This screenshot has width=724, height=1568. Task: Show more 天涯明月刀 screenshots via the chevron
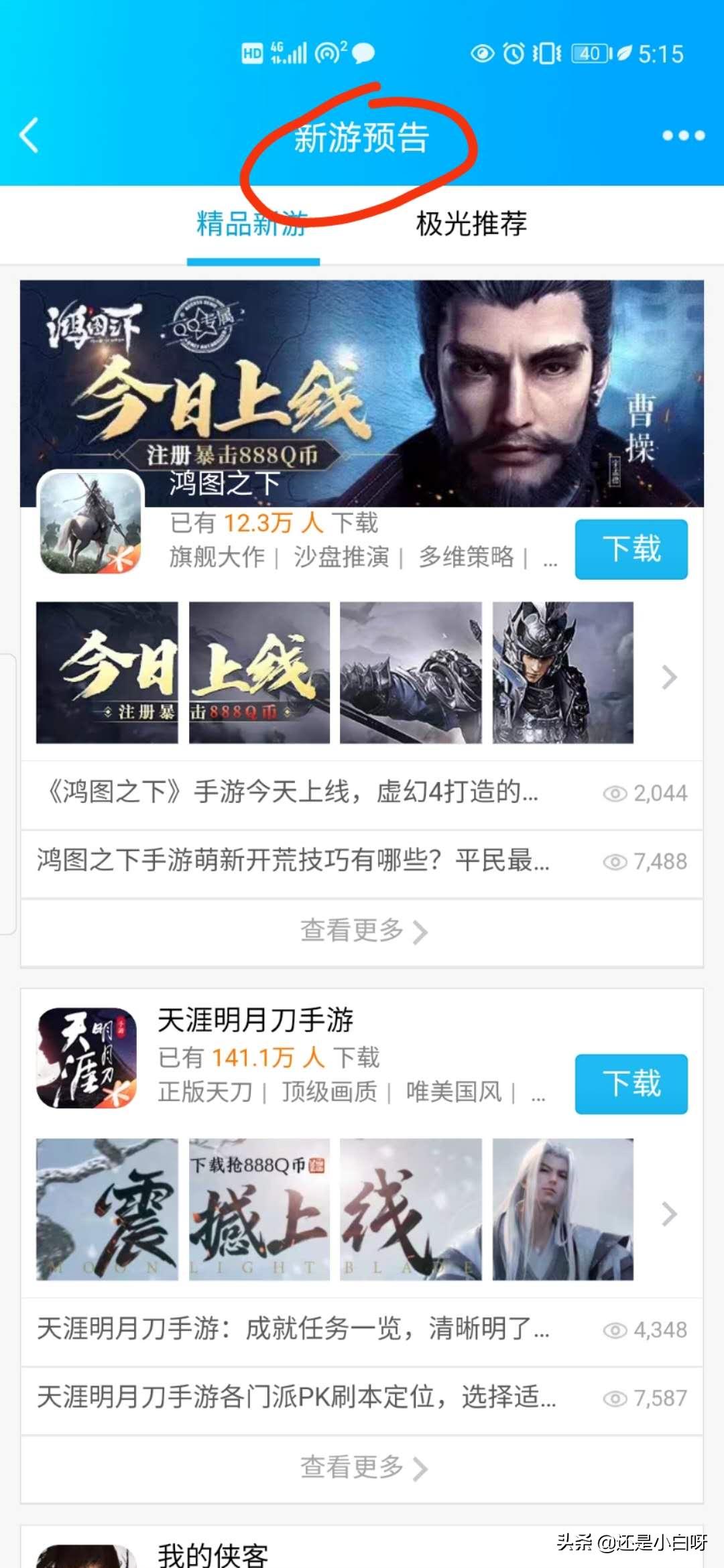(x=668, y=1214)
